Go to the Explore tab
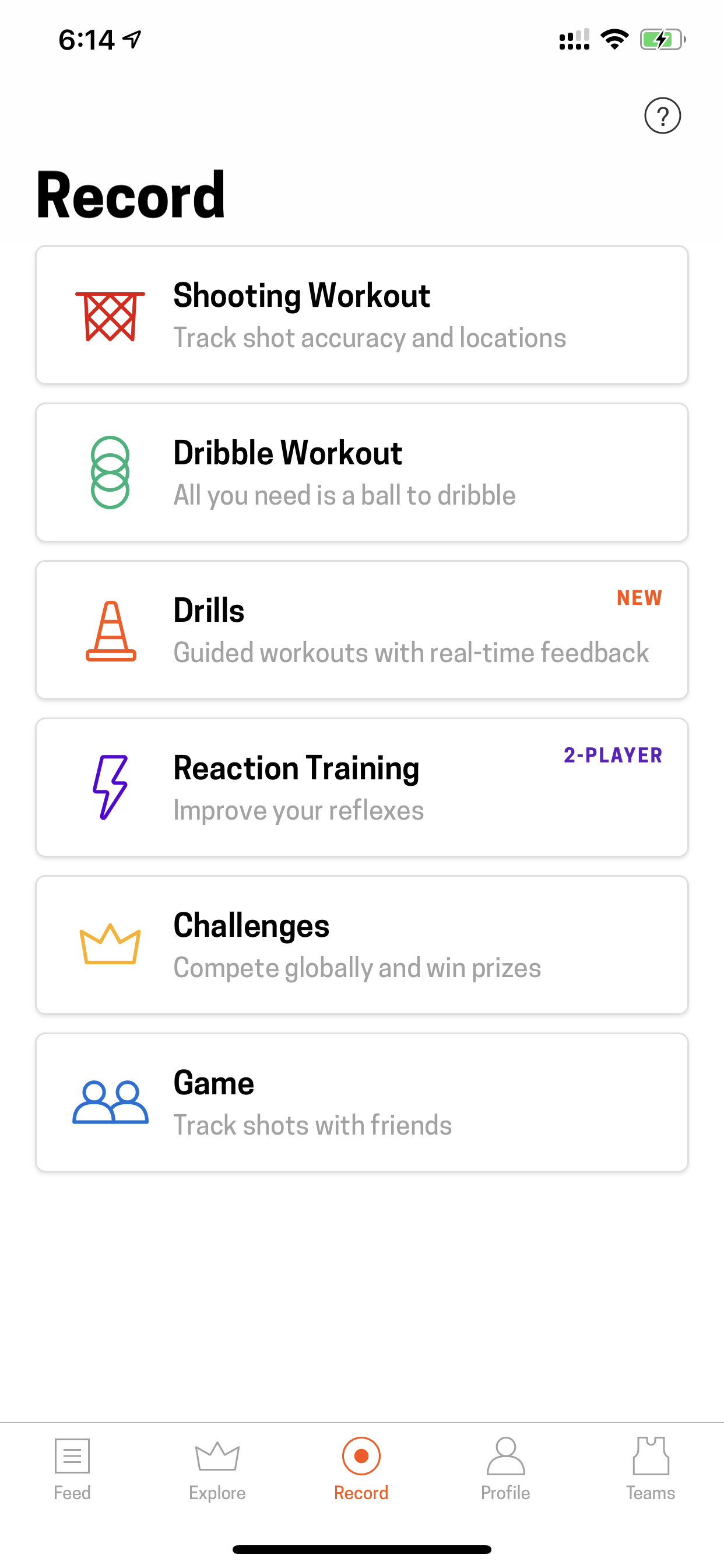This screenshot has height=1568, width=724. click(217, 1469)
